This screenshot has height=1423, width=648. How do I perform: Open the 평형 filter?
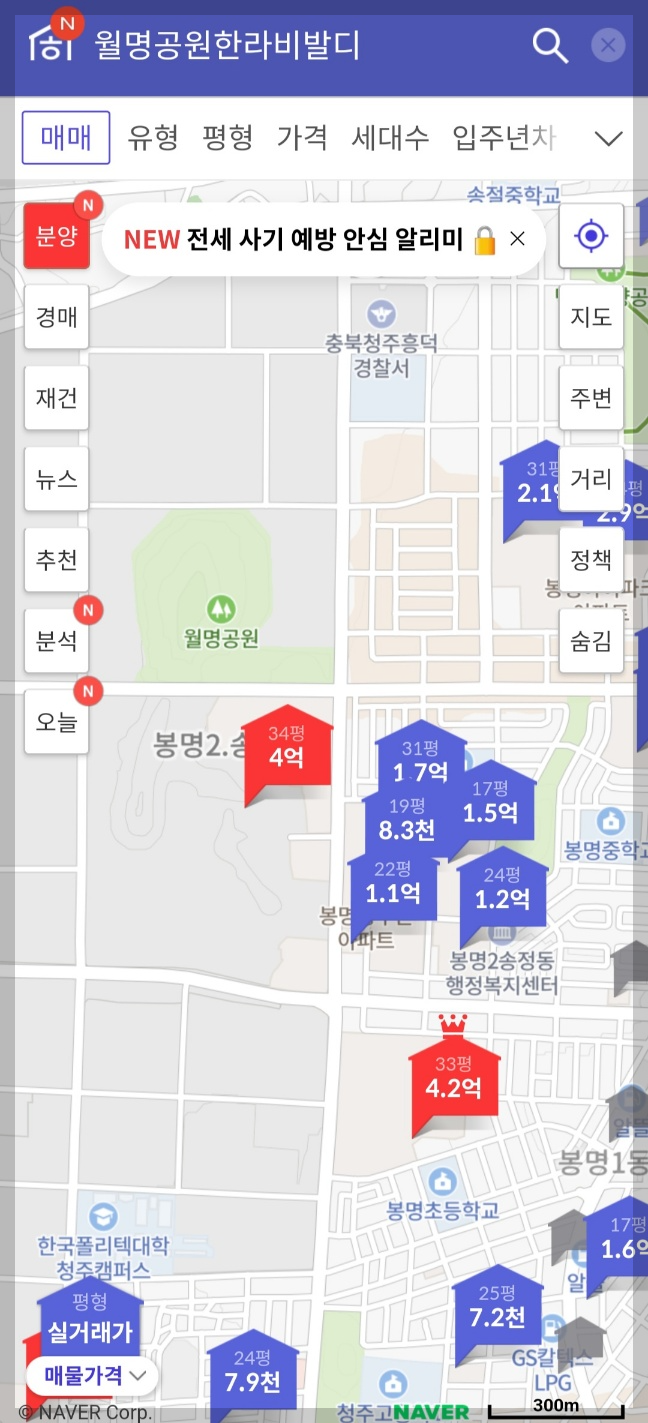click(228, 137)
